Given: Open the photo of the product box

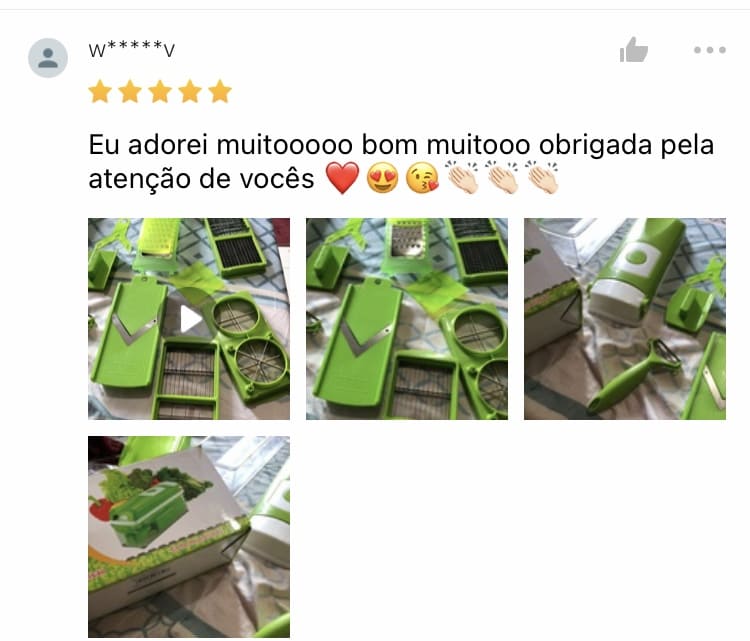Looking at the screenshot, I should coord(189,536).
